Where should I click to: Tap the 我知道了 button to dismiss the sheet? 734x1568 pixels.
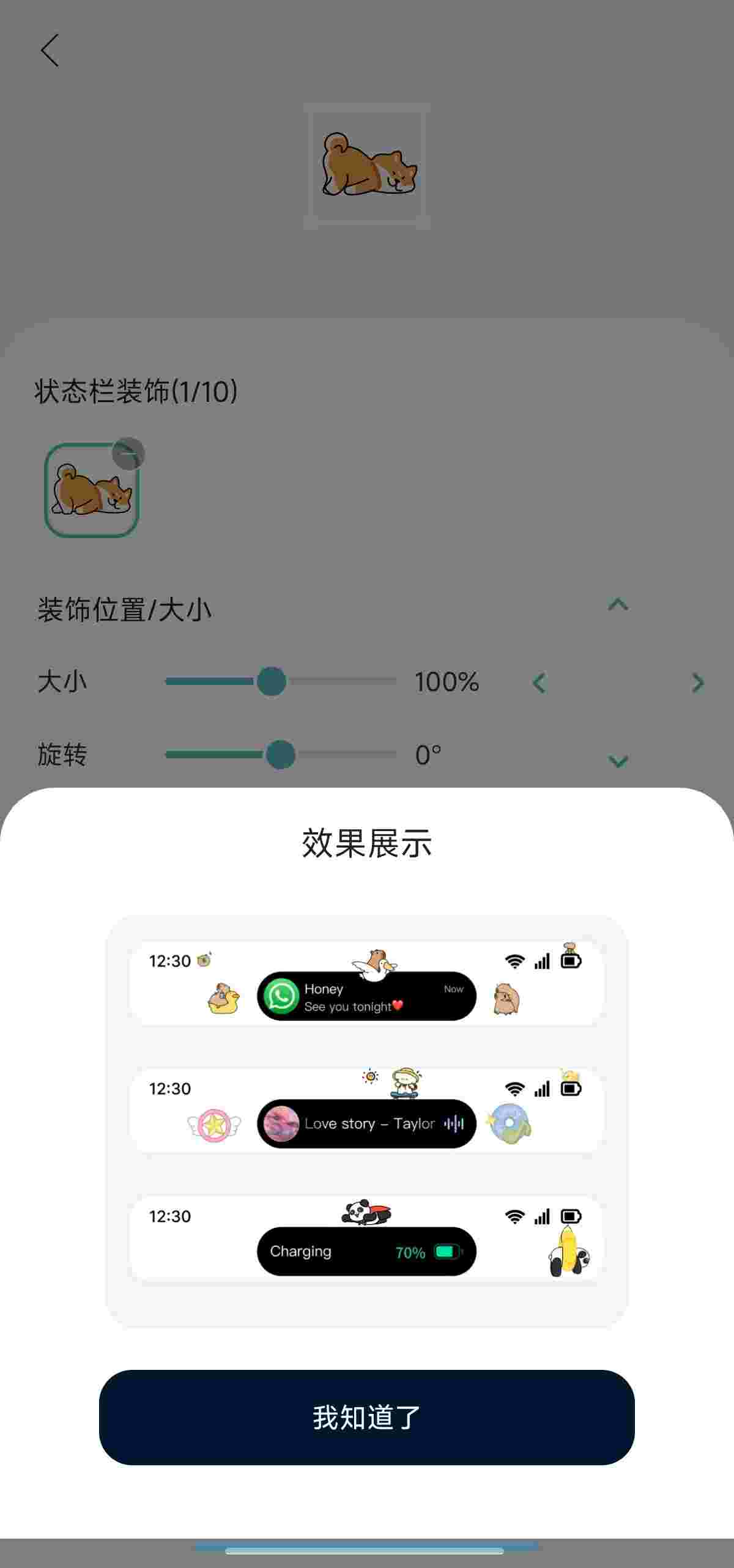point(366,1418)
